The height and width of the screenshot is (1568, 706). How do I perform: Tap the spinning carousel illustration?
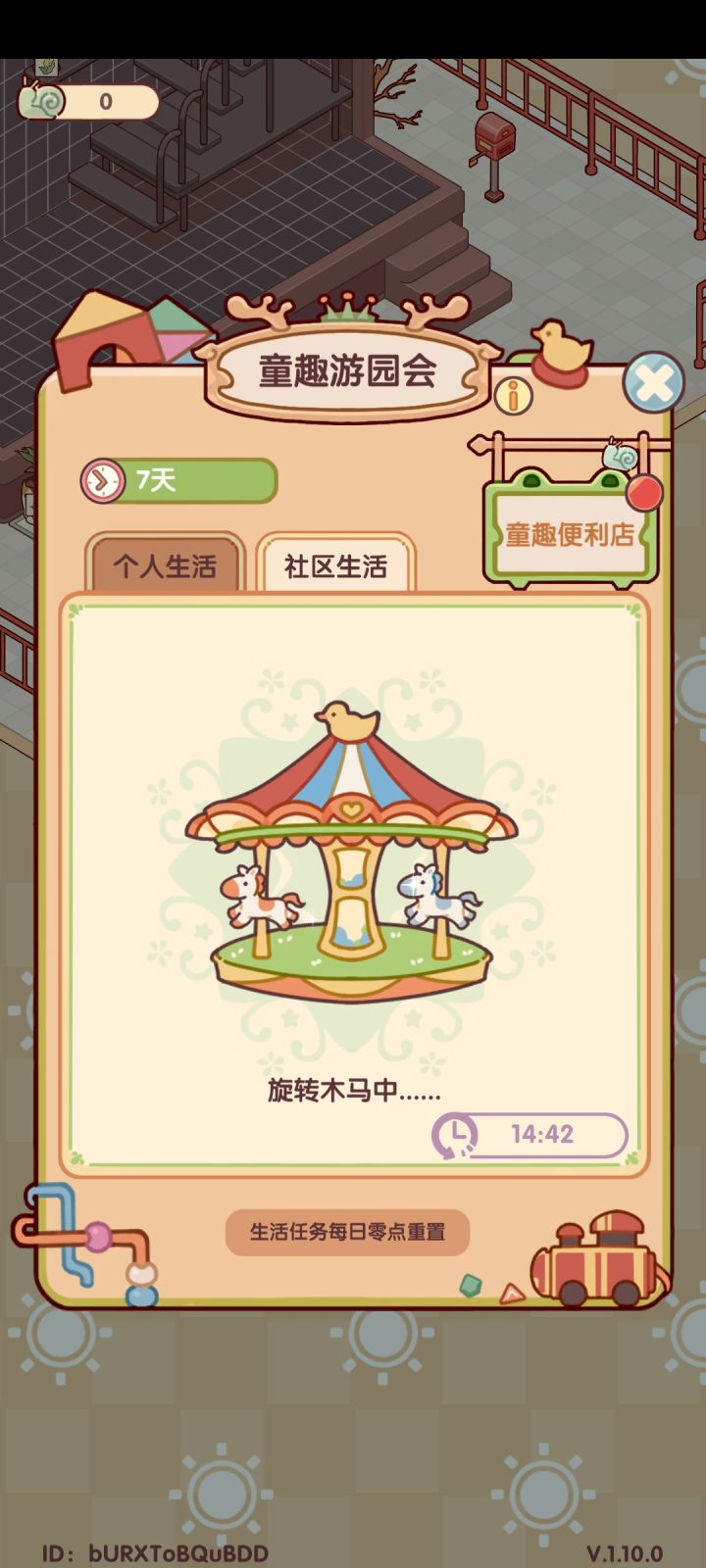coord(349,853)
